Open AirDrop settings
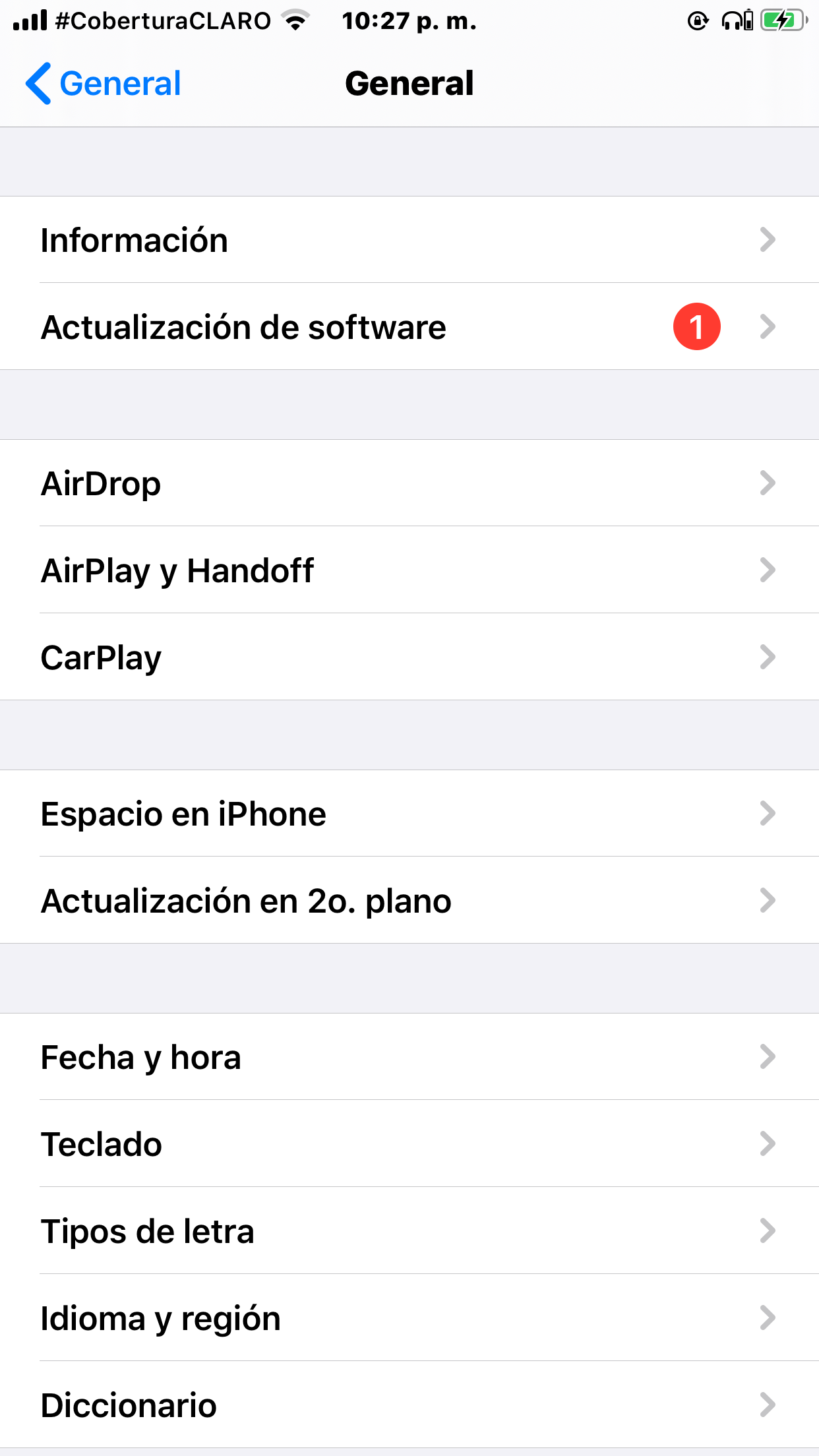The height and width of the screenshot is (1456, 819). [x=409, y=483]
